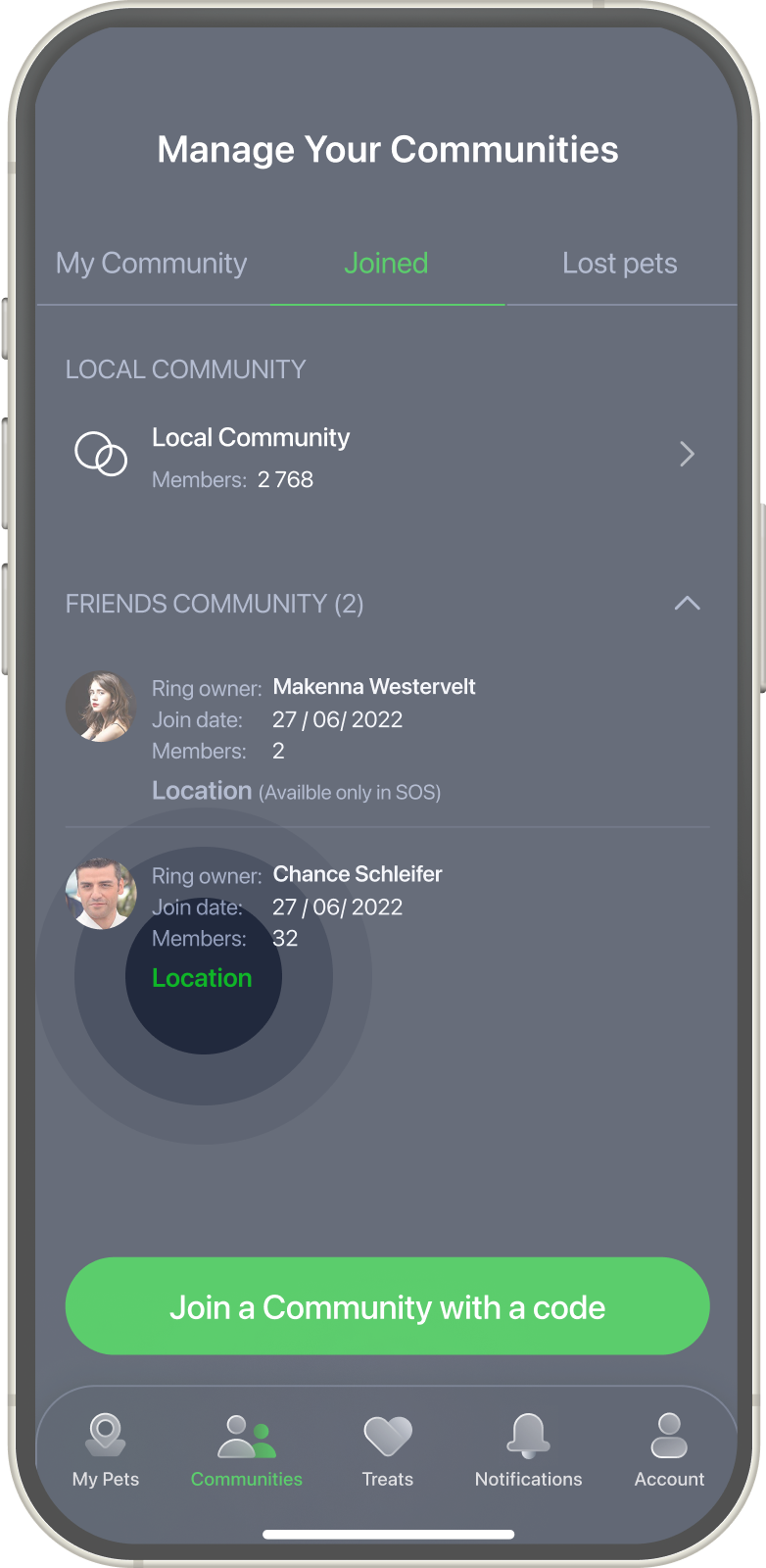Open the Local Community row
766x1568 pixels.
[386, 456]
